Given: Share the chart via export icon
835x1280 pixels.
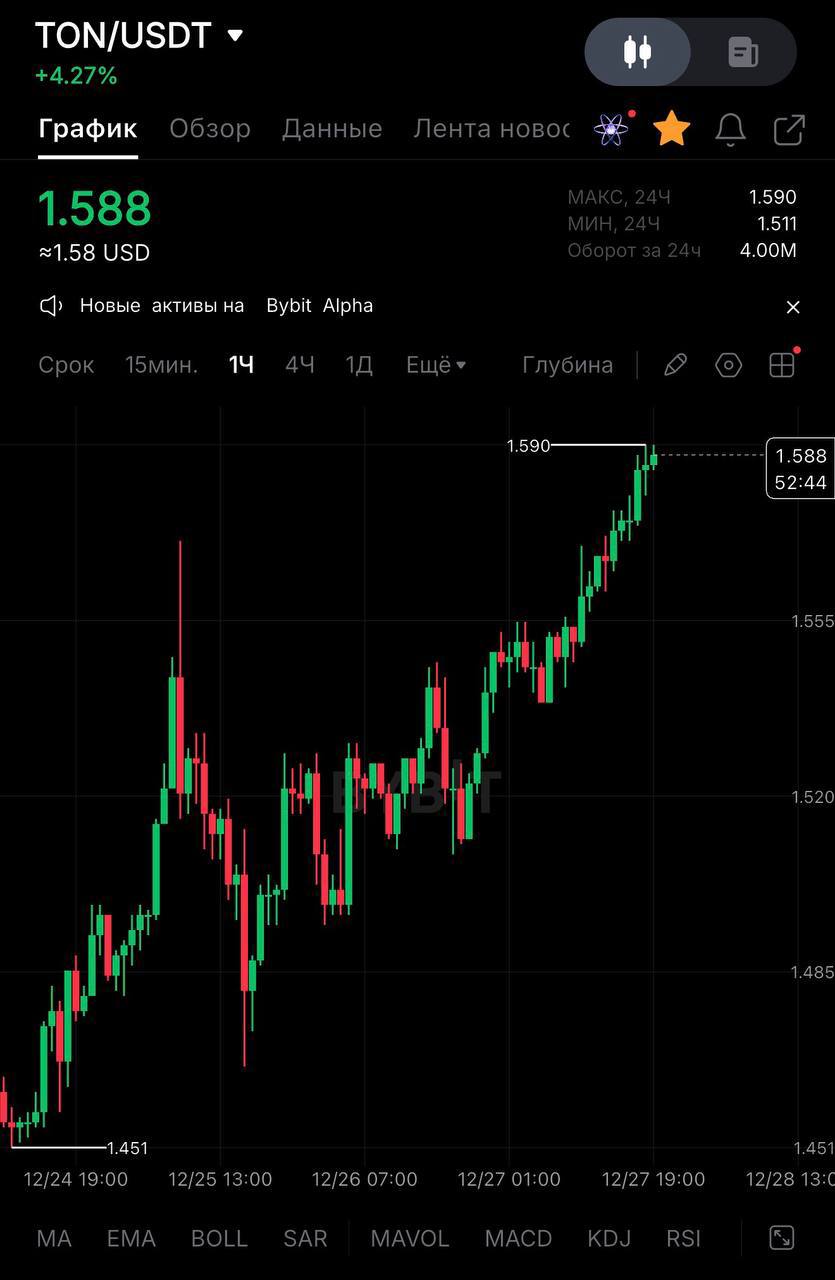Looking at the screenshot, I should pyautogui.click(x=790, y=129).
